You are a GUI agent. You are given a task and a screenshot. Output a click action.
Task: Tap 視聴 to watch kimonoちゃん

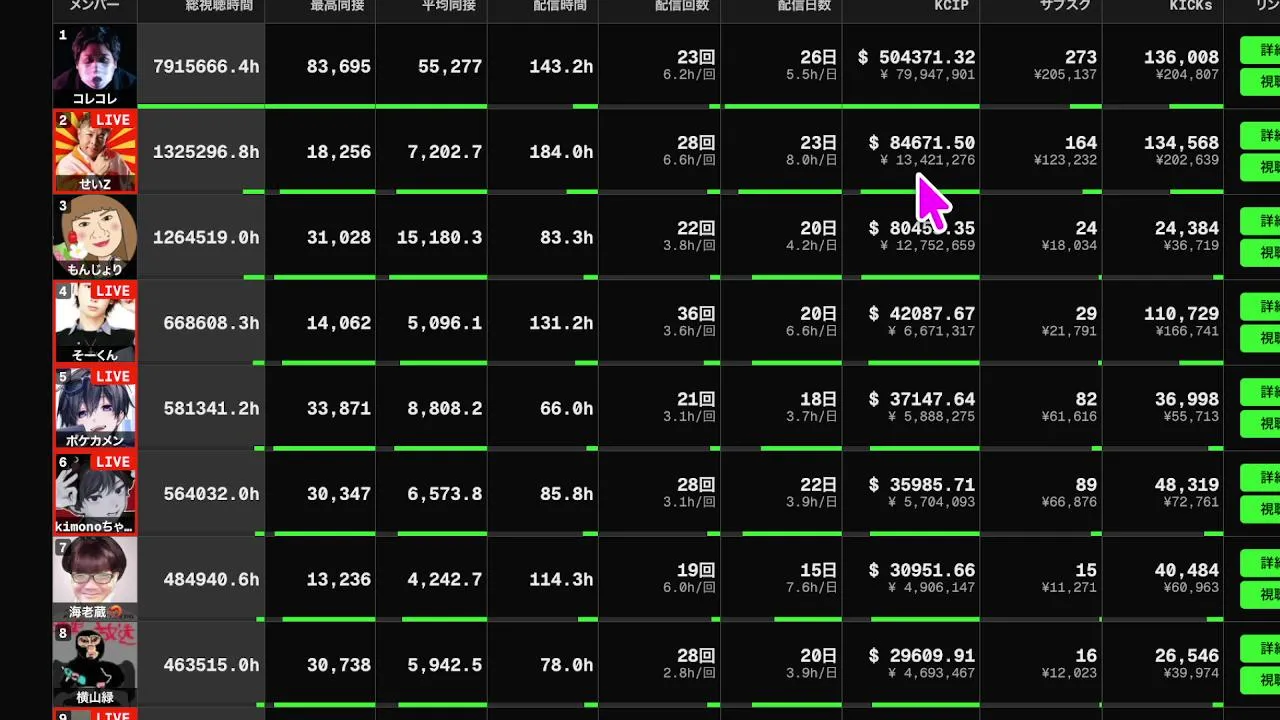tap(1261, 509)
